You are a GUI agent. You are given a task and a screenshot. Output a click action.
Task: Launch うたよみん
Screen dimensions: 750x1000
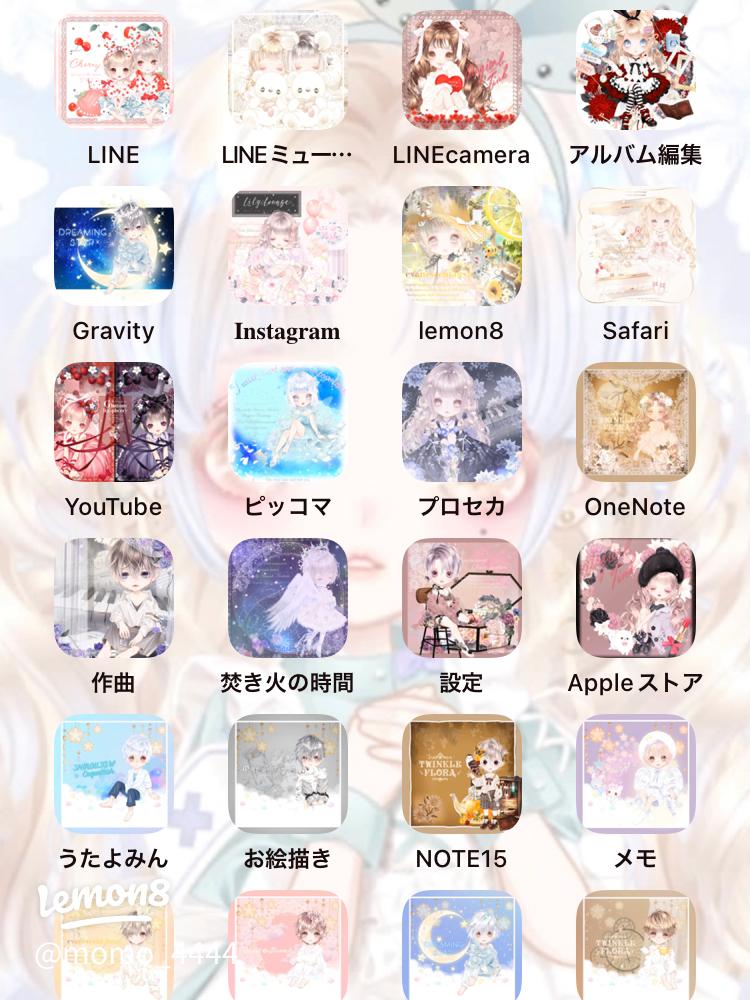pos(113,772)
